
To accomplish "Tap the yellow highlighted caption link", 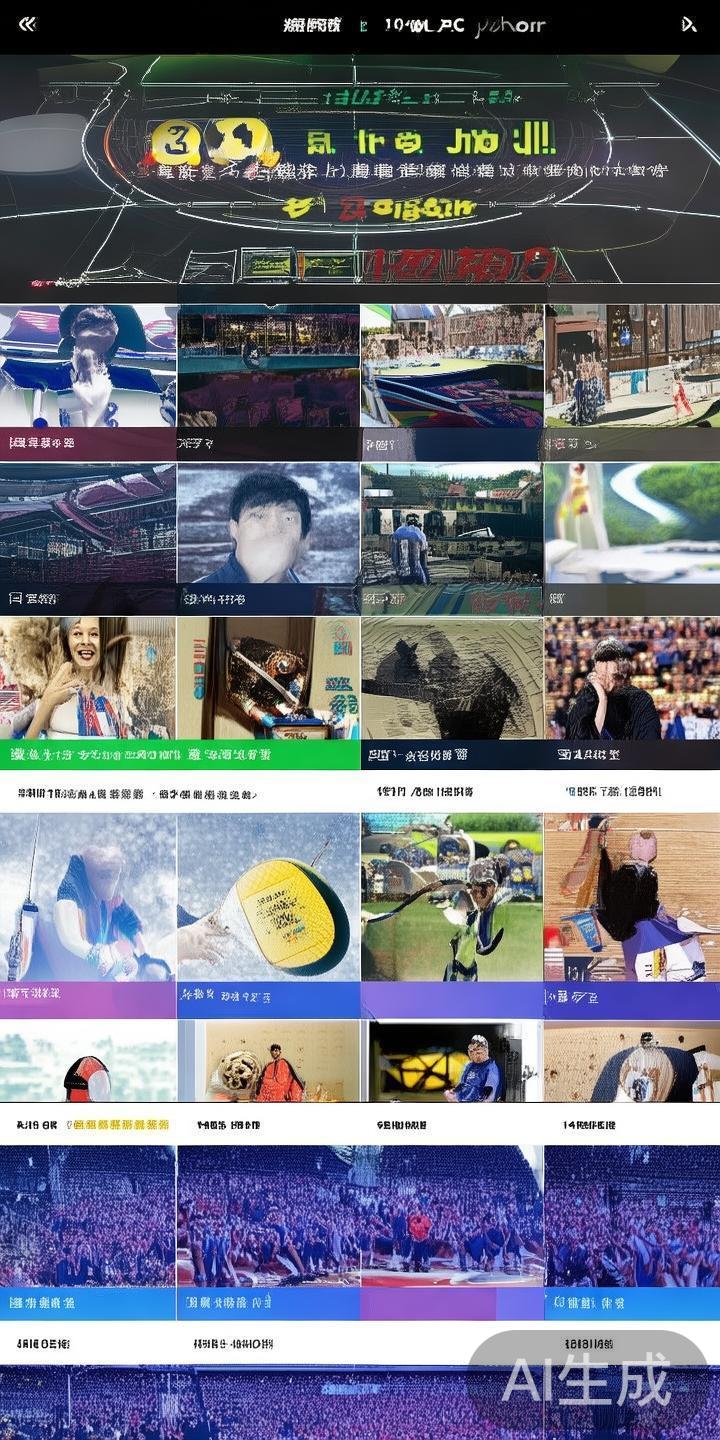I will point(110,1123).
